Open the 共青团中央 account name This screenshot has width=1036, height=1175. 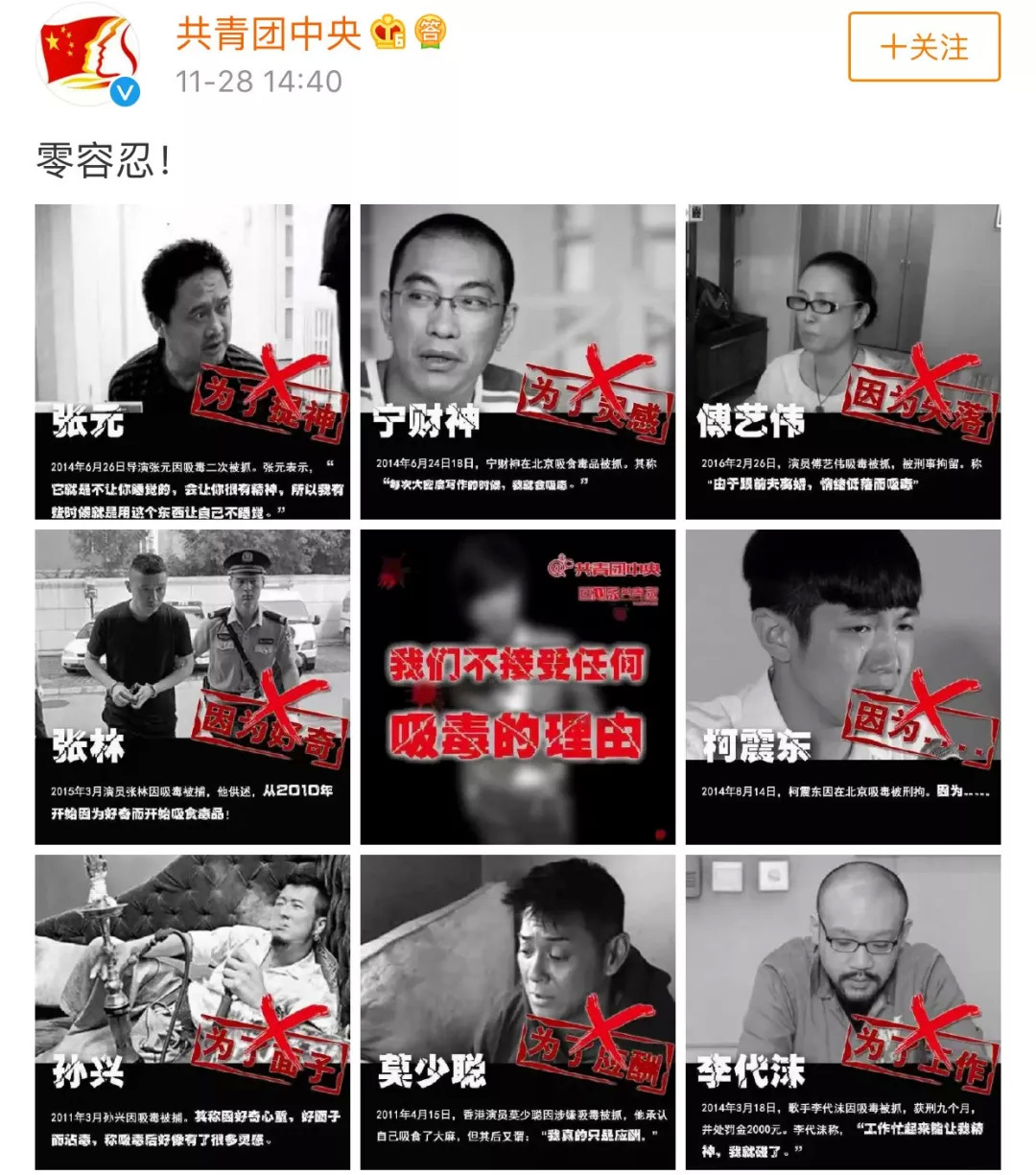(x=269, y=34)
